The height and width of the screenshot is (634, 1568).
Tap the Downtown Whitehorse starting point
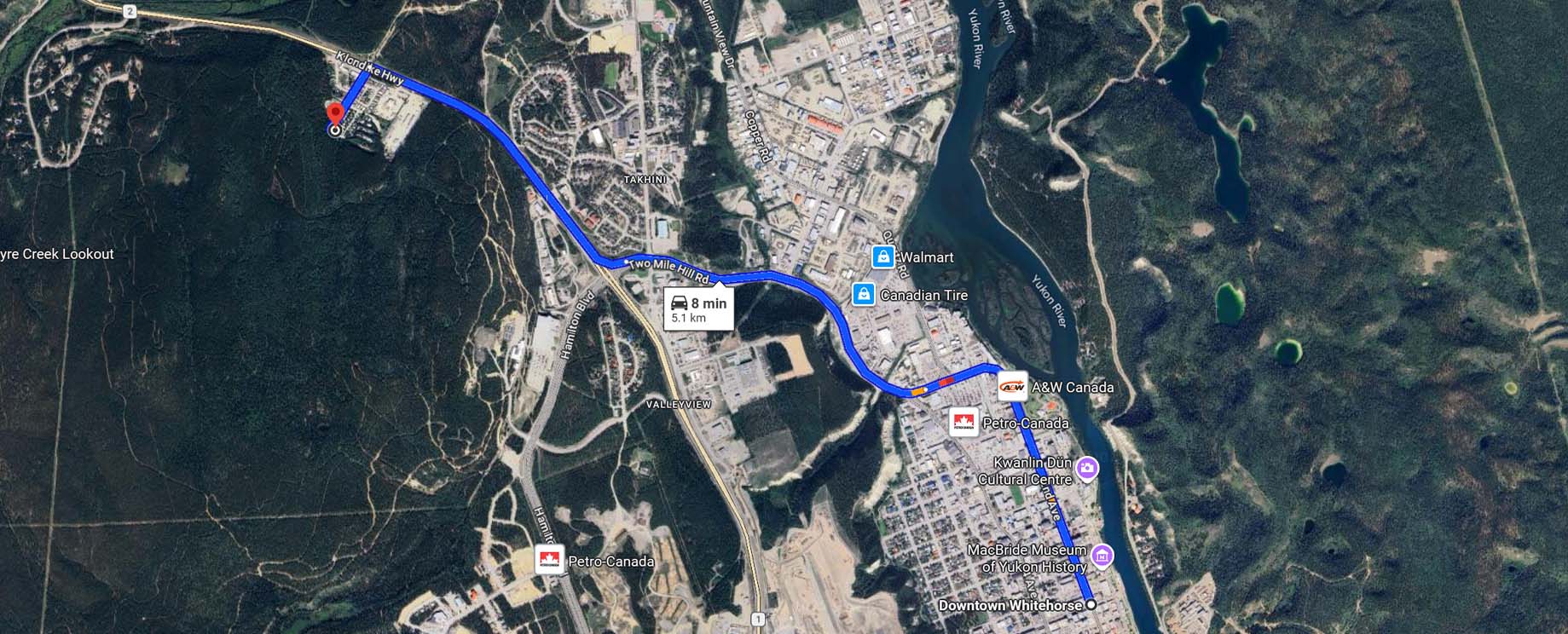pyautogui.click(x=1091, y=605)
